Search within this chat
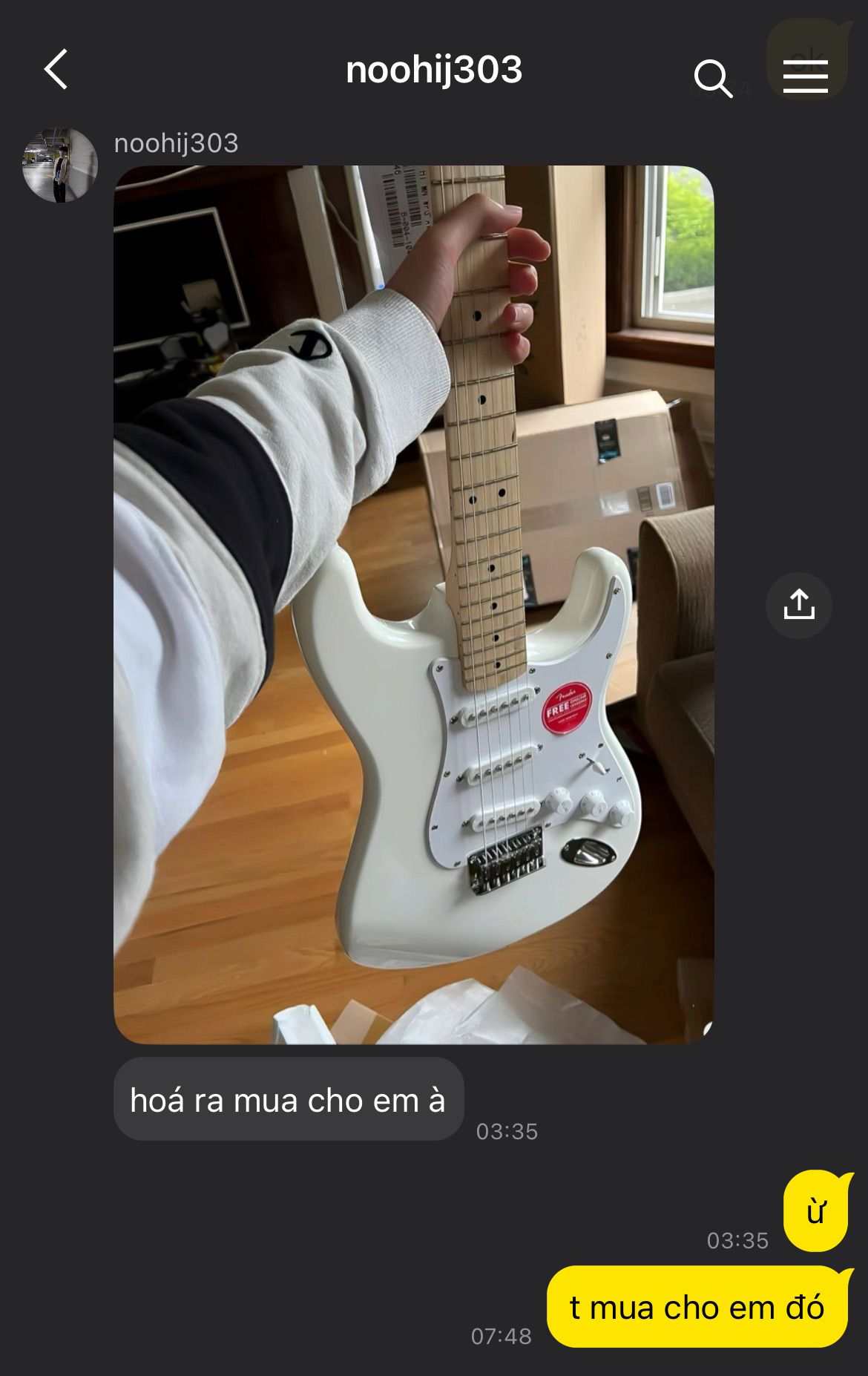The width and height of the screenshot is (868, 1376). [713, 78]
